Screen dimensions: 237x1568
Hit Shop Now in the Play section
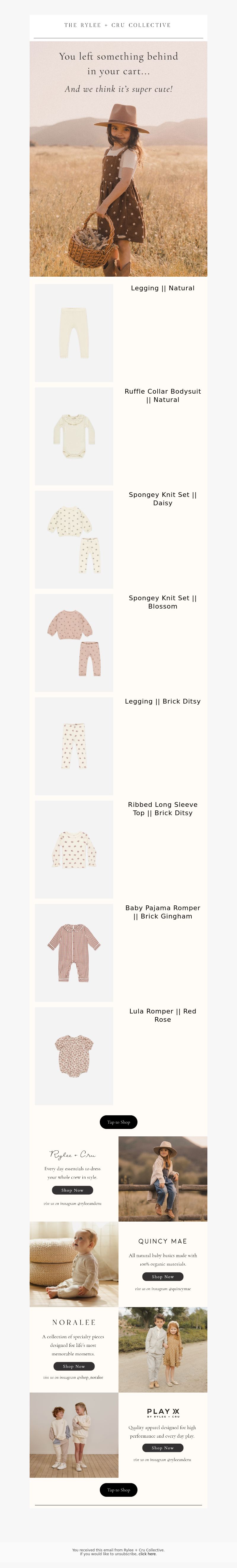point(163,1447)
